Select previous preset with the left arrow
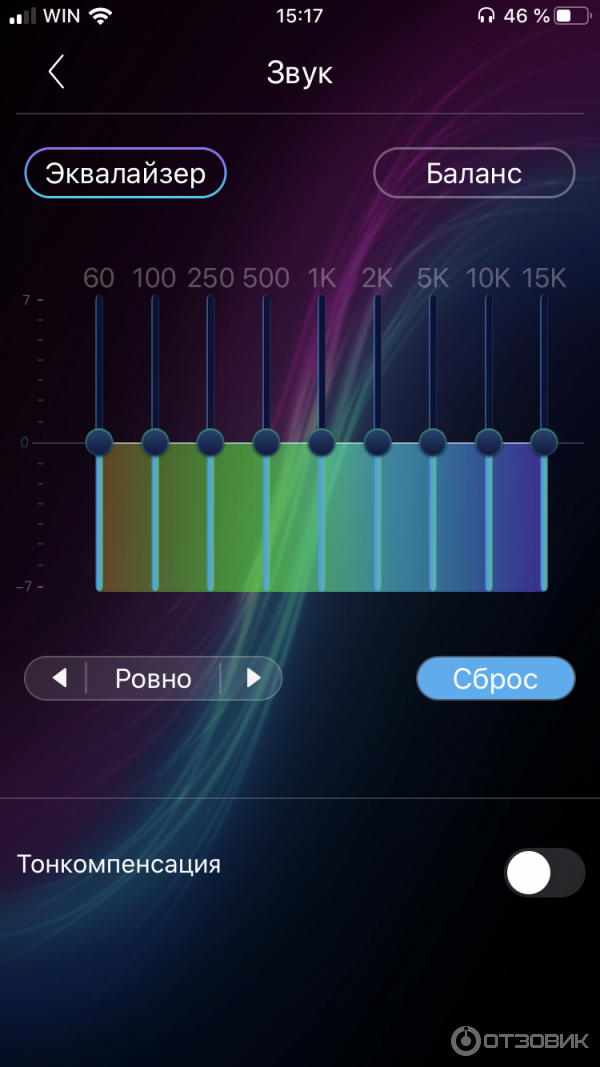This screenshot has width=600, height=1067. click(x=59, y=678)
